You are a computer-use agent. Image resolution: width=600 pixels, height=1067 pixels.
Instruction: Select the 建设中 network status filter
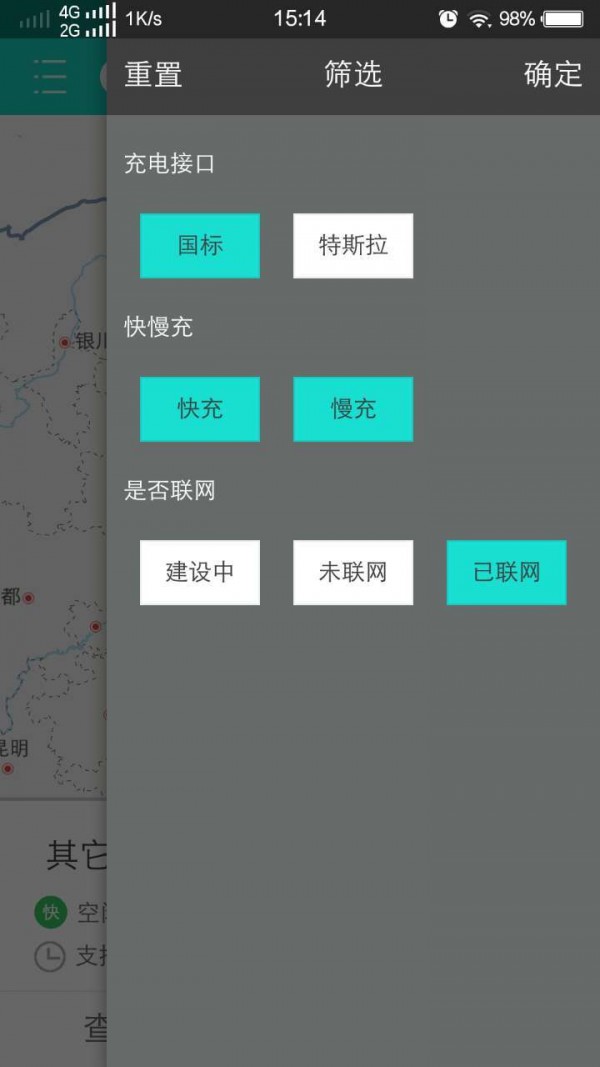(200, 572)
